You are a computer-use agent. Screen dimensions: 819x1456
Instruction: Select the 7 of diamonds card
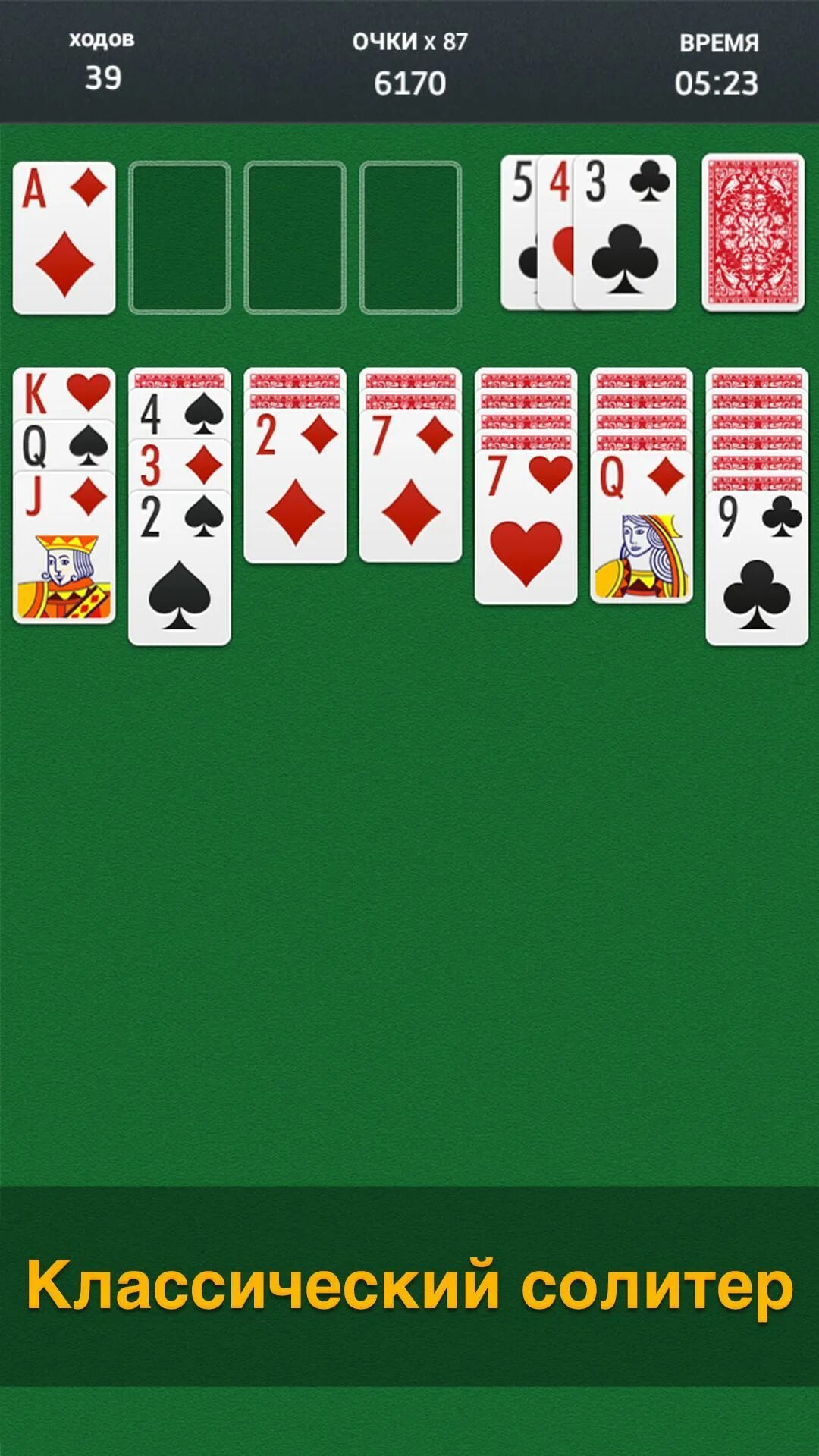[x=410, y=486]
